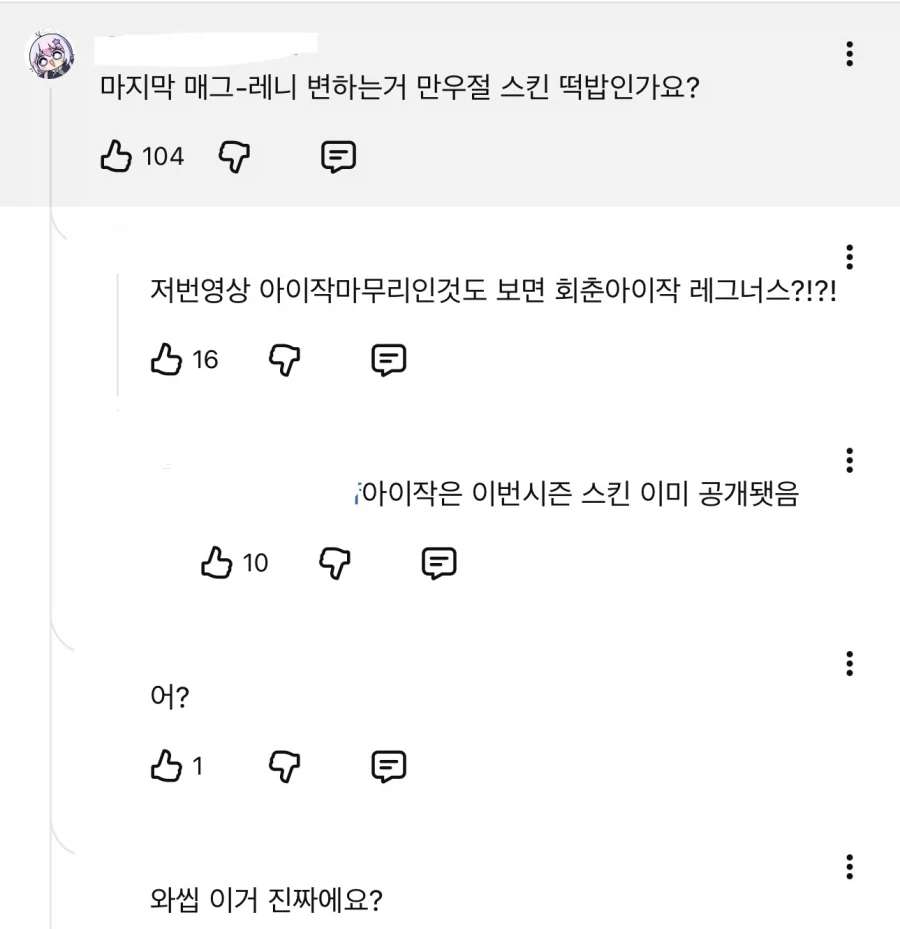Open the reply bubble on the top comment

click(339, 155)
